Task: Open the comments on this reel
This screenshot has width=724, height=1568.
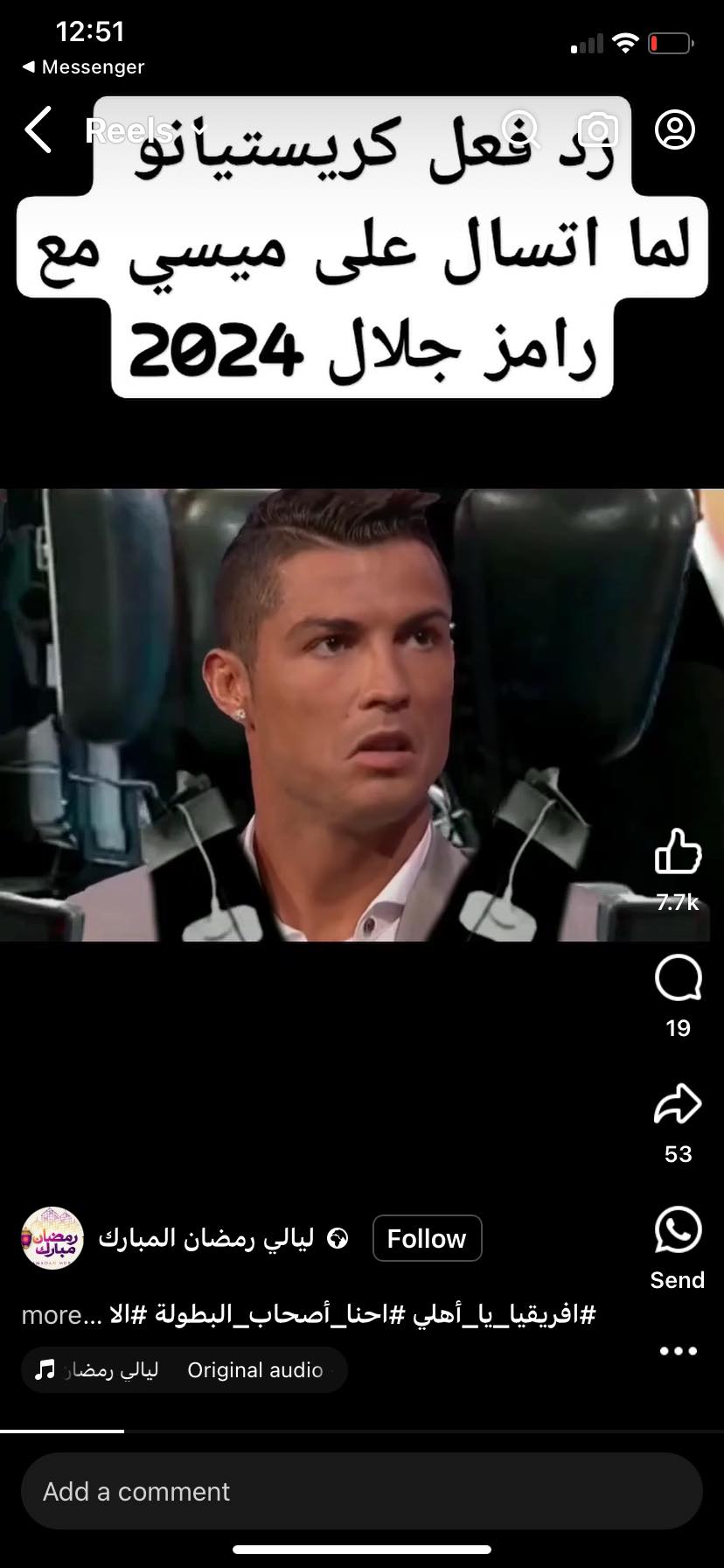Action: coord(678,978)
